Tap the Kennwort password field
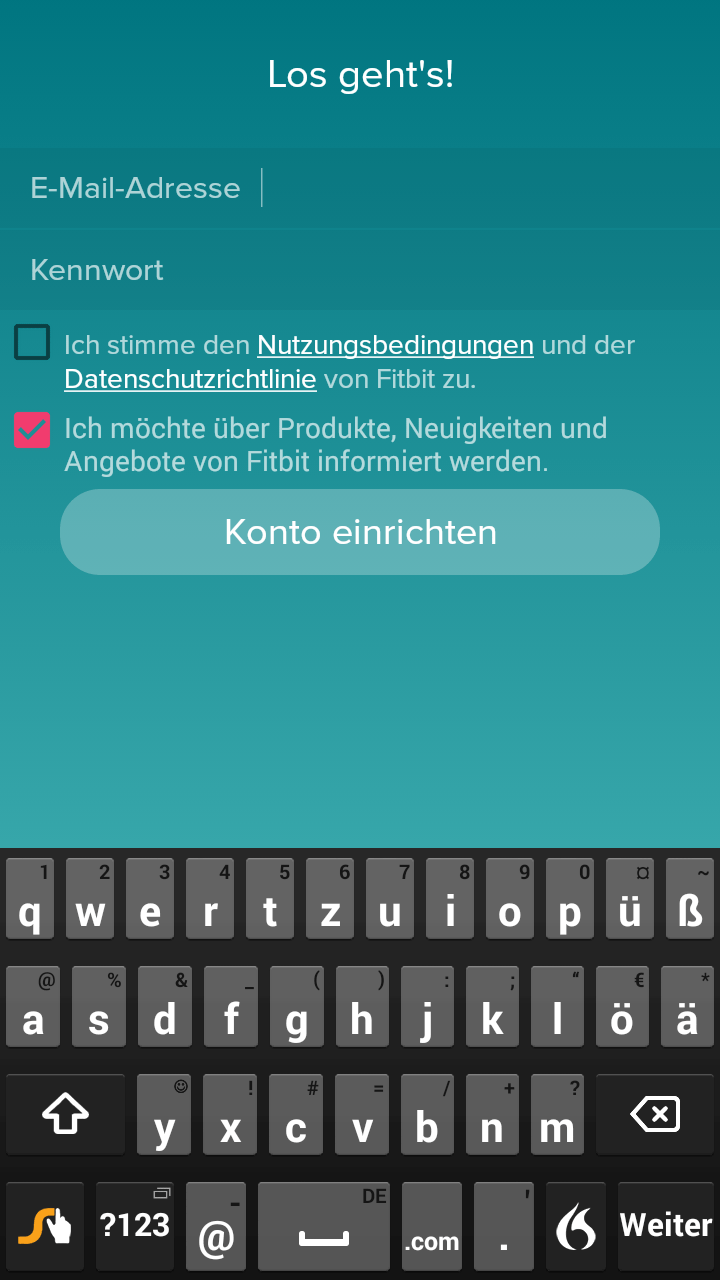The height and width of the screenshot is (1280, 720). (x=360, y=270)
